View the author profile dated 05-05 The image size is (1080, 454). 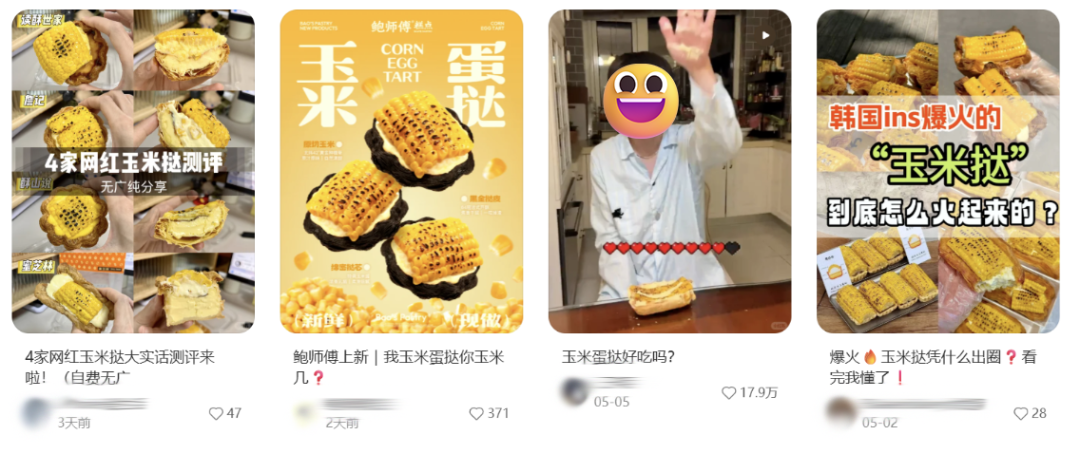[574, 391]
